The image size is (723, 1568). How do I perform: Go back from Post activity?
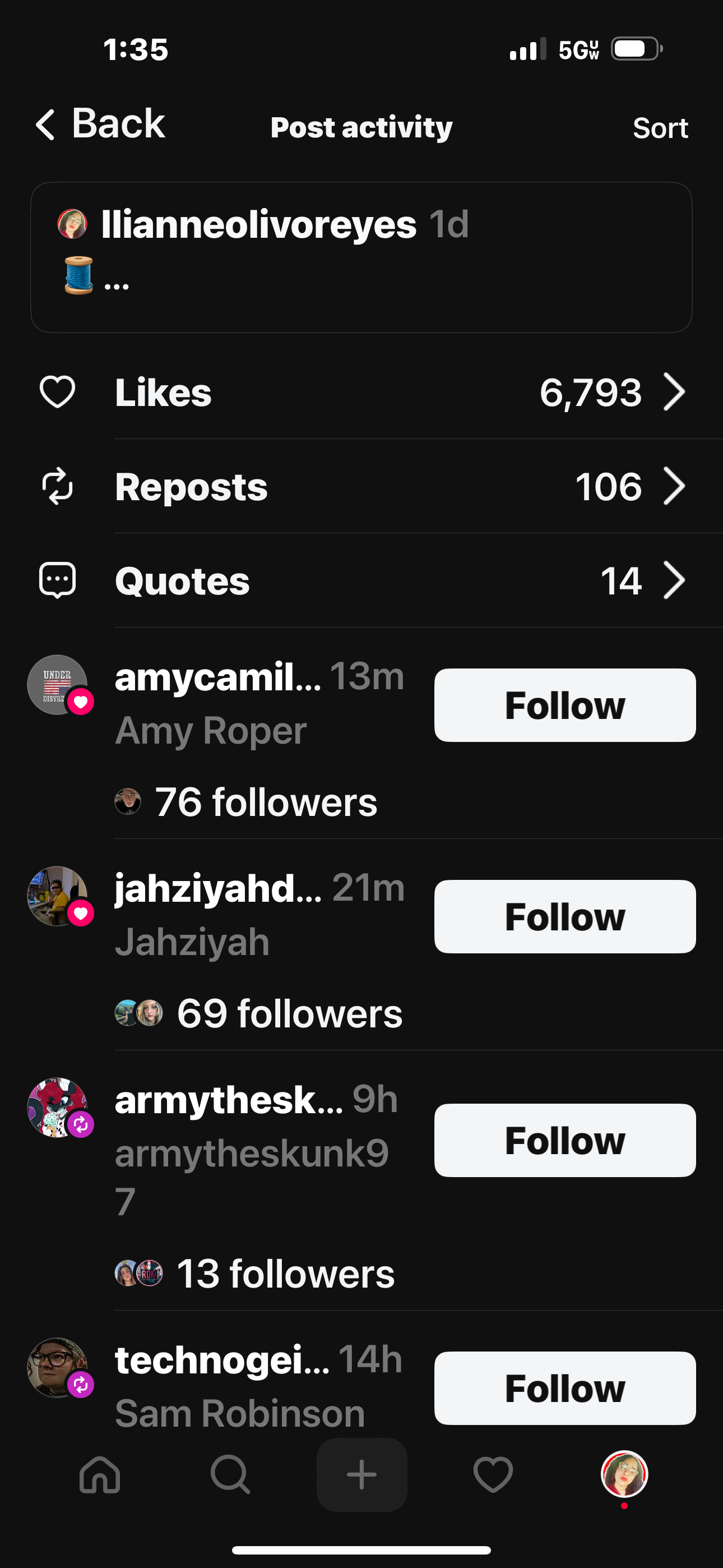(100, 124)
